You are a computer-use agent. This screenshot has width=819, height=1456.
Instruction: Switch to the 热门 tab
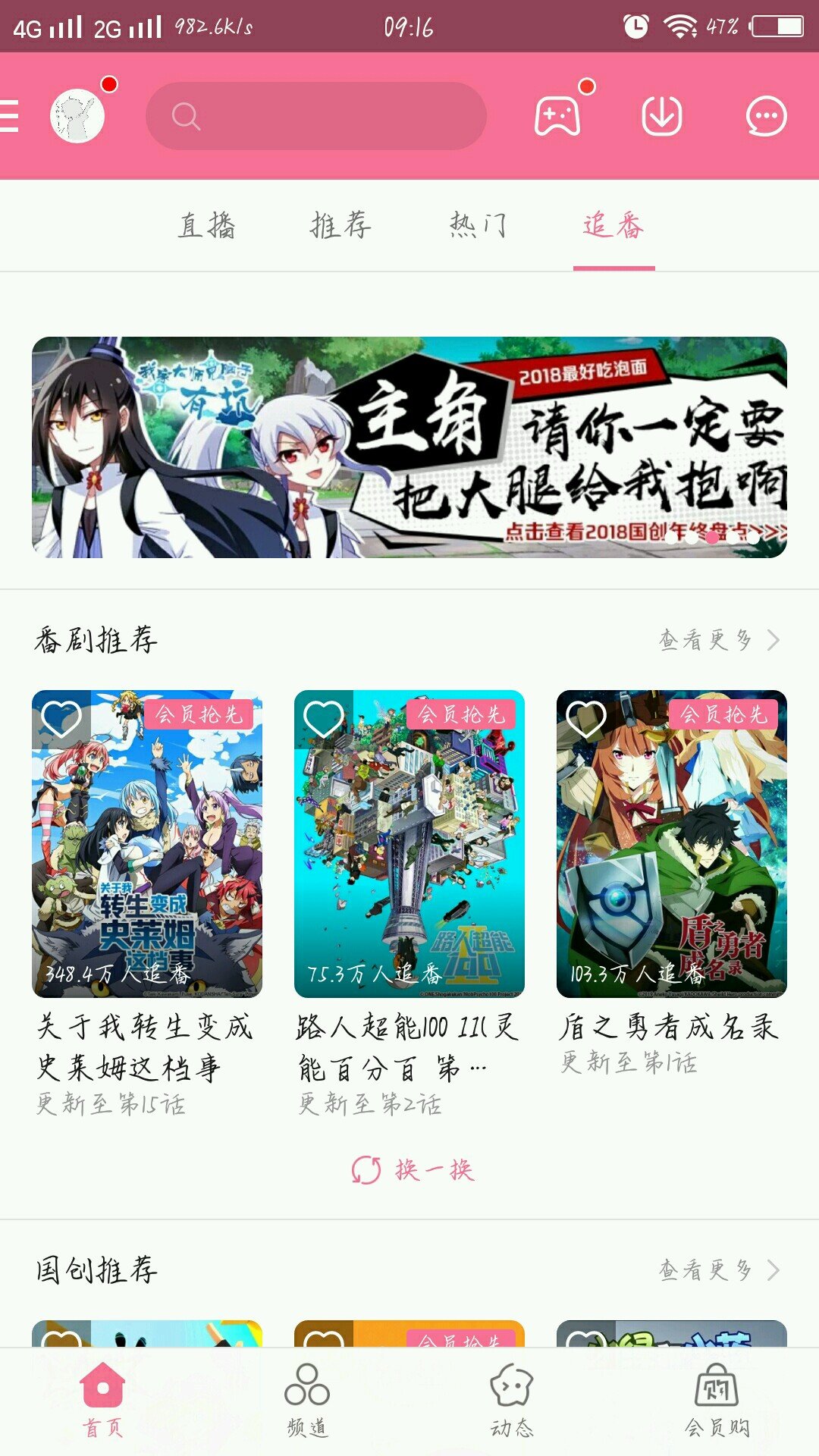coord(478,226)
